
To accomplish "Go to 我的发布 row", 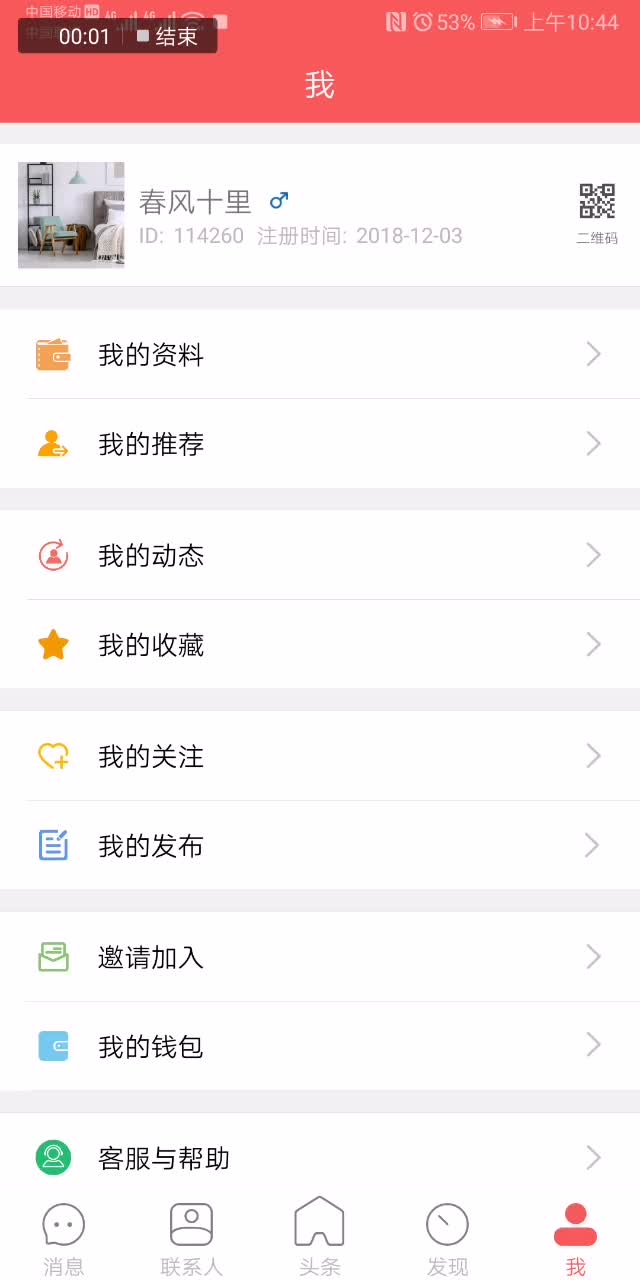I will pos(320,846).
